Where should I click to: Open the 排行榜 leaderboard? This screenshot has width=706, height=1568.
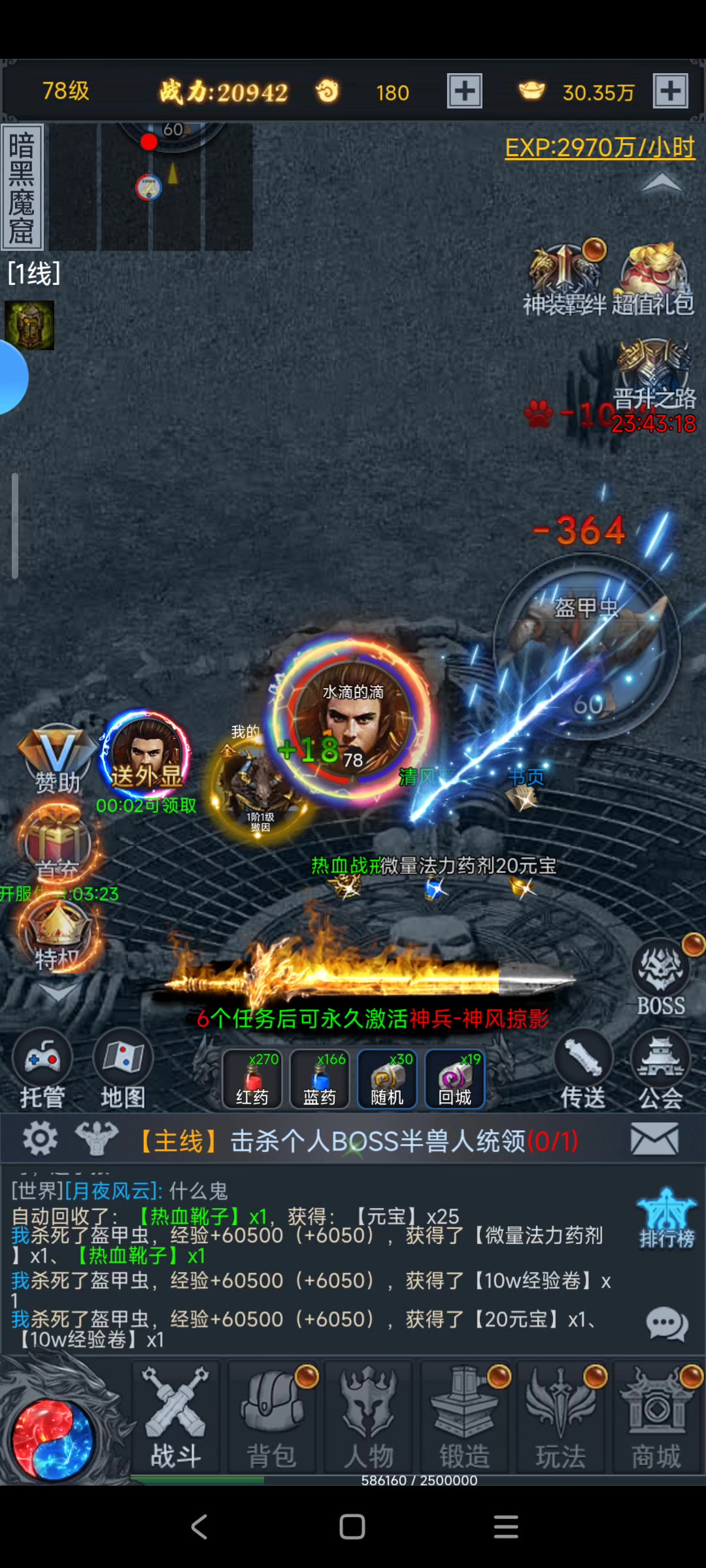point(667,1219)
